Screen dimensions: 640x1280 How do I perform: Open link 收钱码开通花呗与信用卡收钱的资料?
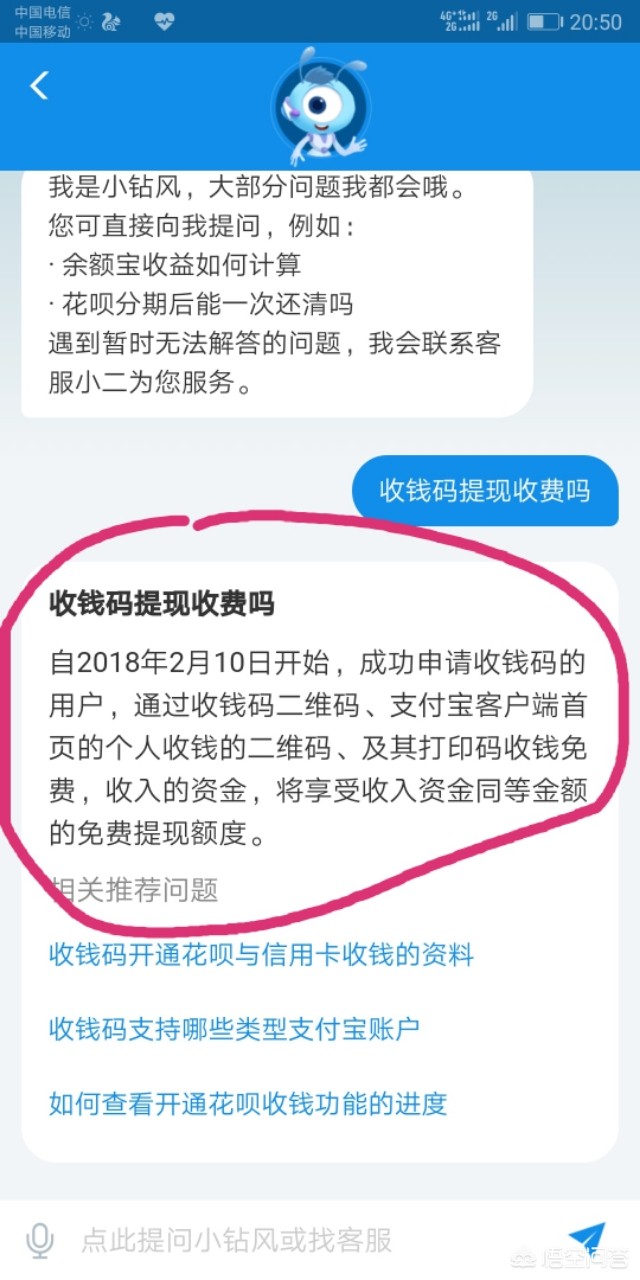[261, 954]
